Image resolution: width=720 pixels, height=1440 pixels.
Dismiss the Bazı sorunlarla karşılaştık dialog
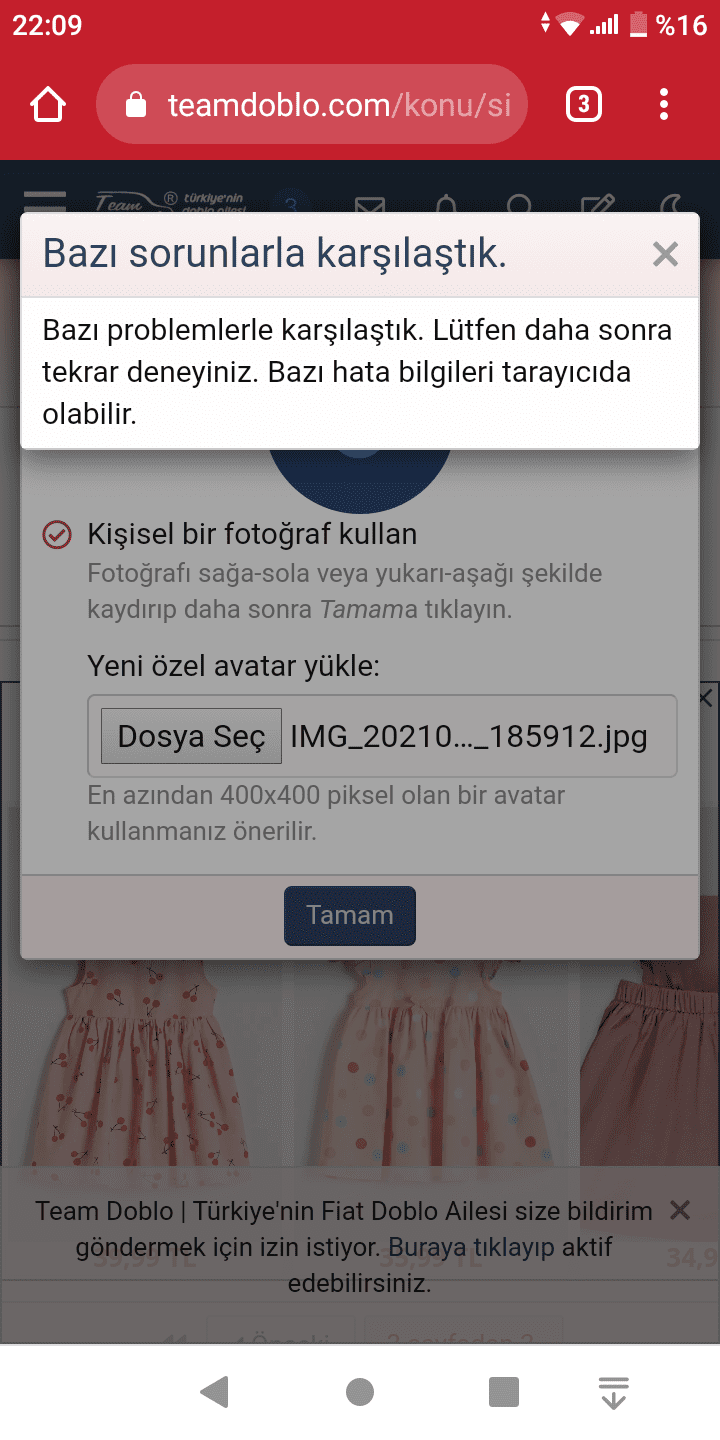click(x=664, y=255)
